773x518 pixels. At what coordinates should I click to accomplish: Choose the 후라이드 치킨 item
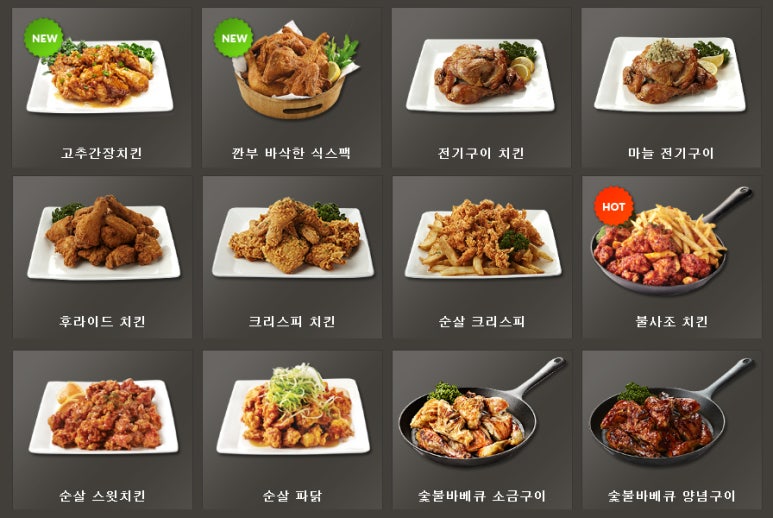[x=101, y=257]
